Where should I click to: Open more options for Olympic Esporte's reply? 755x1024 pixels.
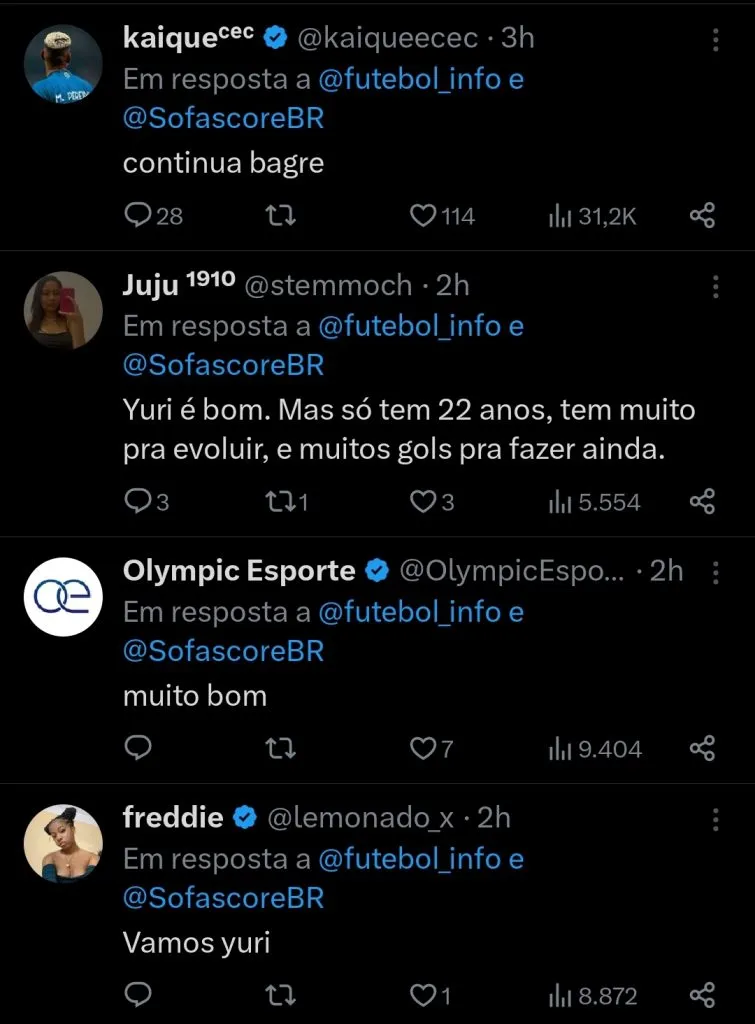[x=716, y=571]
